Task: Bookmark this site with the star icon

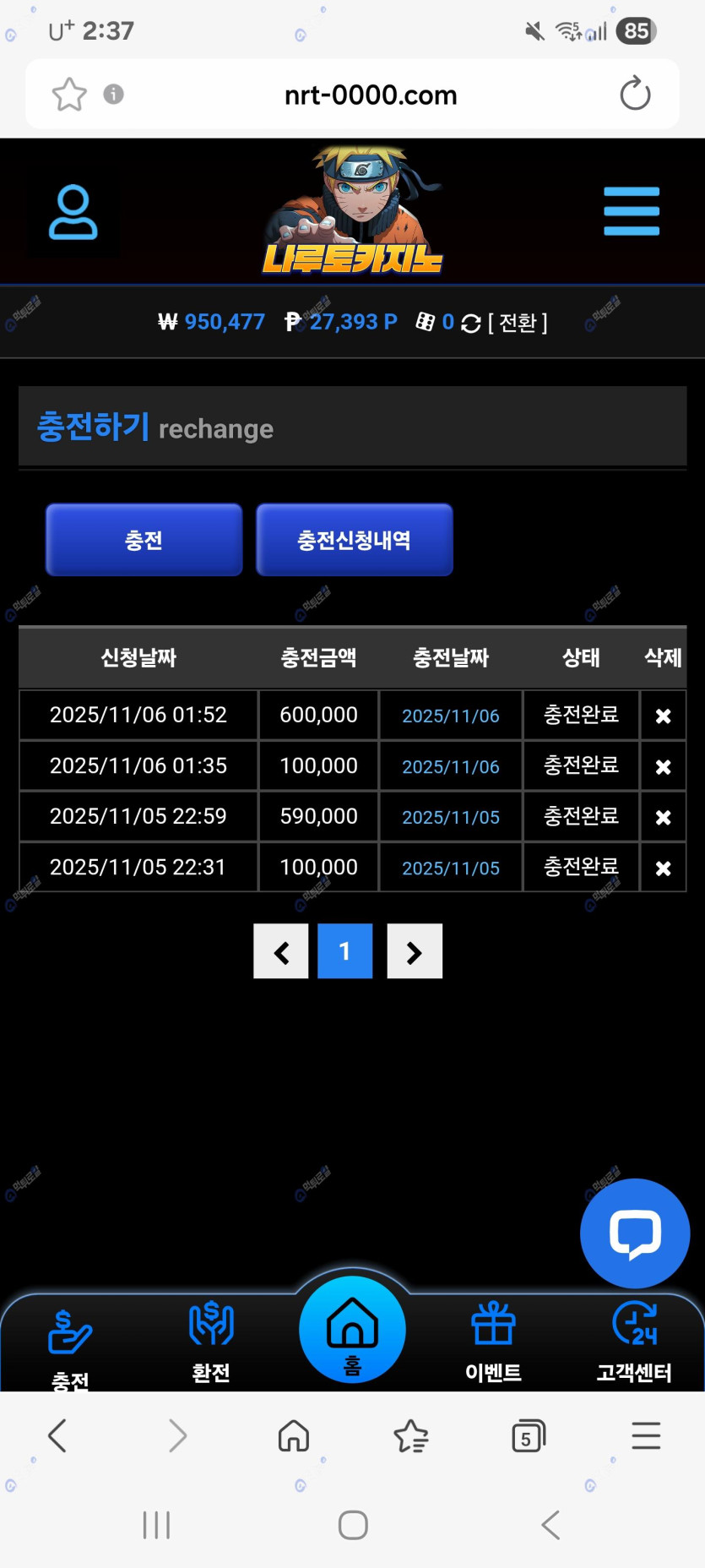Action: (x=69, y=94)
